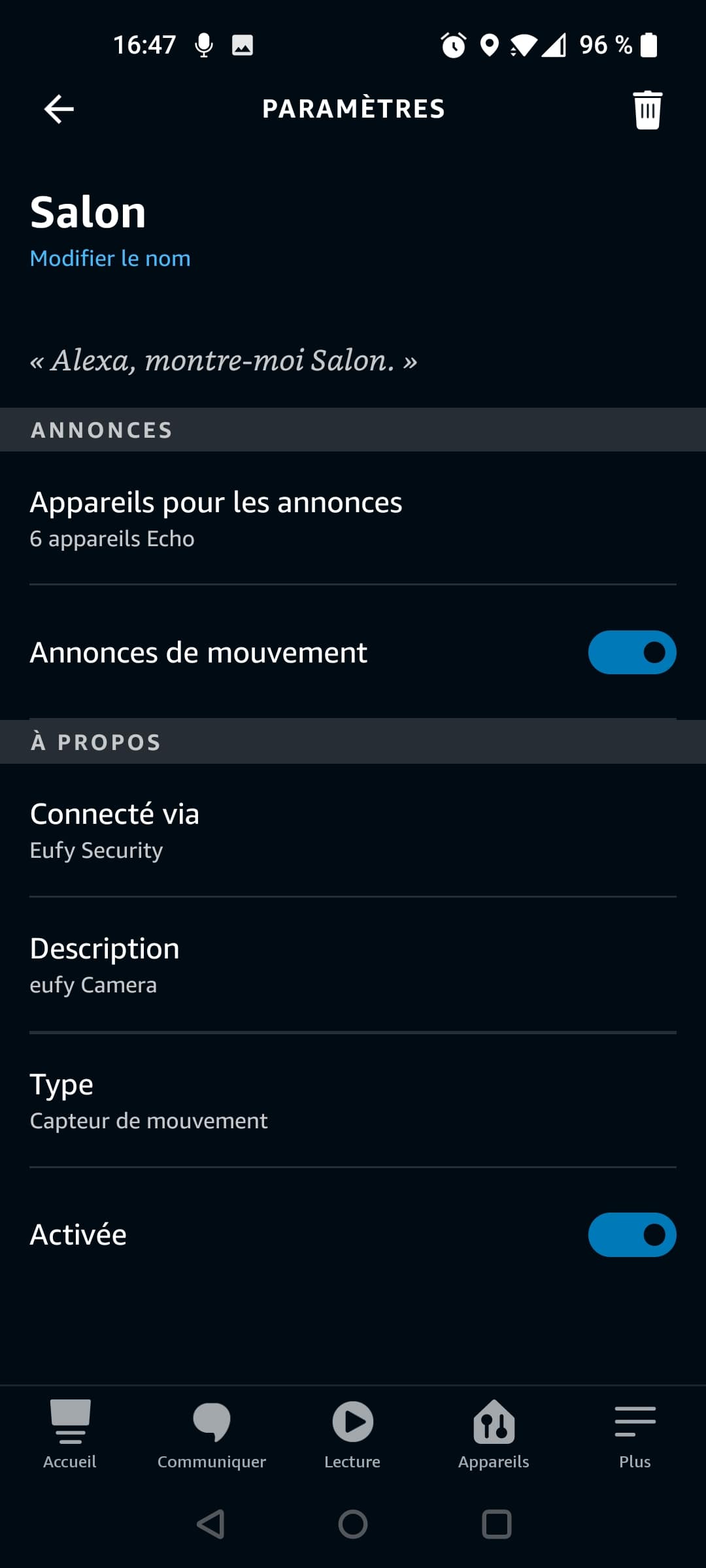Tap the Modifier le nom link
The width and height of the screenshot is (706, 1568).
click(x=110, y=259)
